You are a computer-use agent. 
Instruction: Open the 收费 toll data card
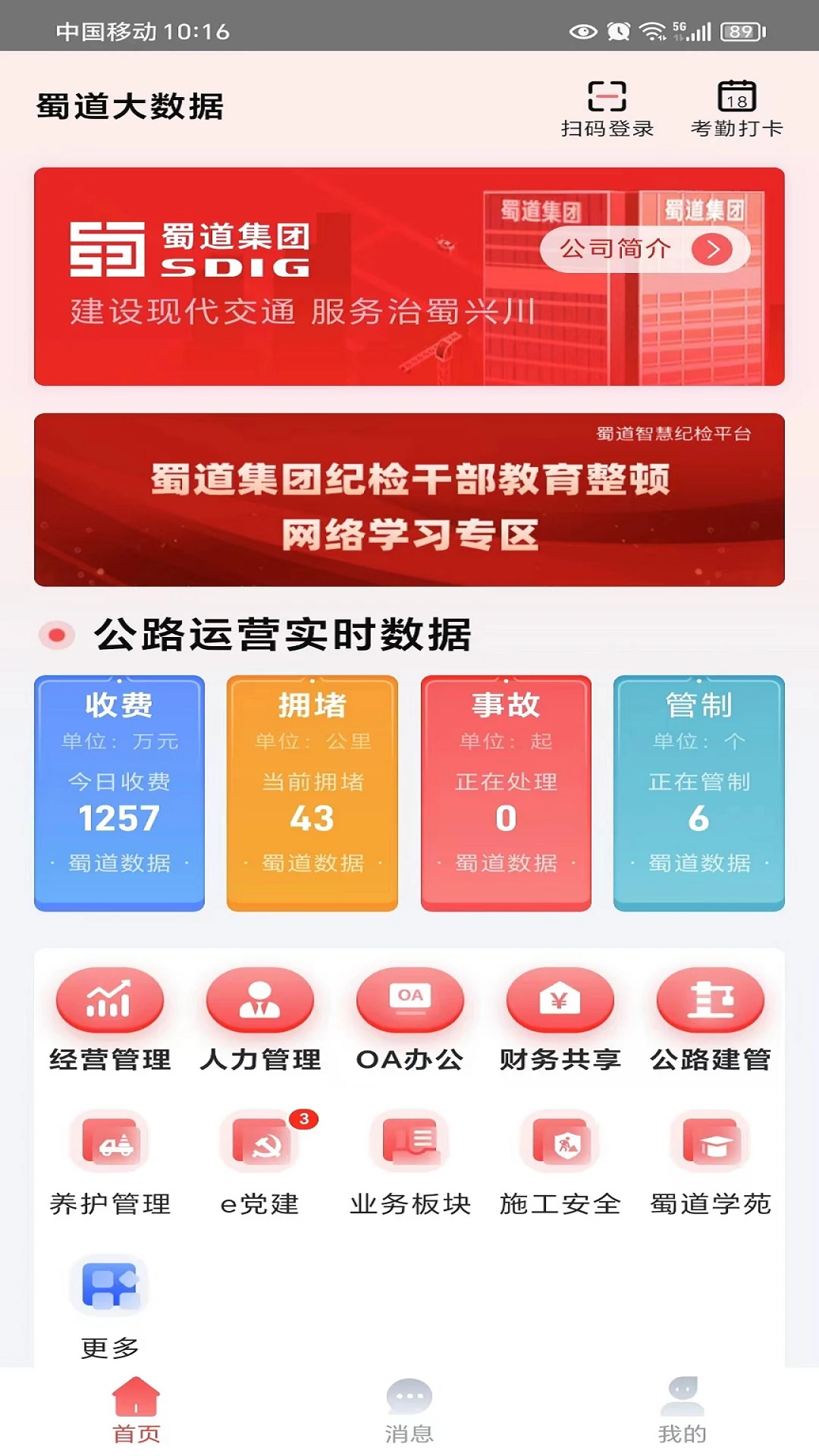tap(119, 792)
